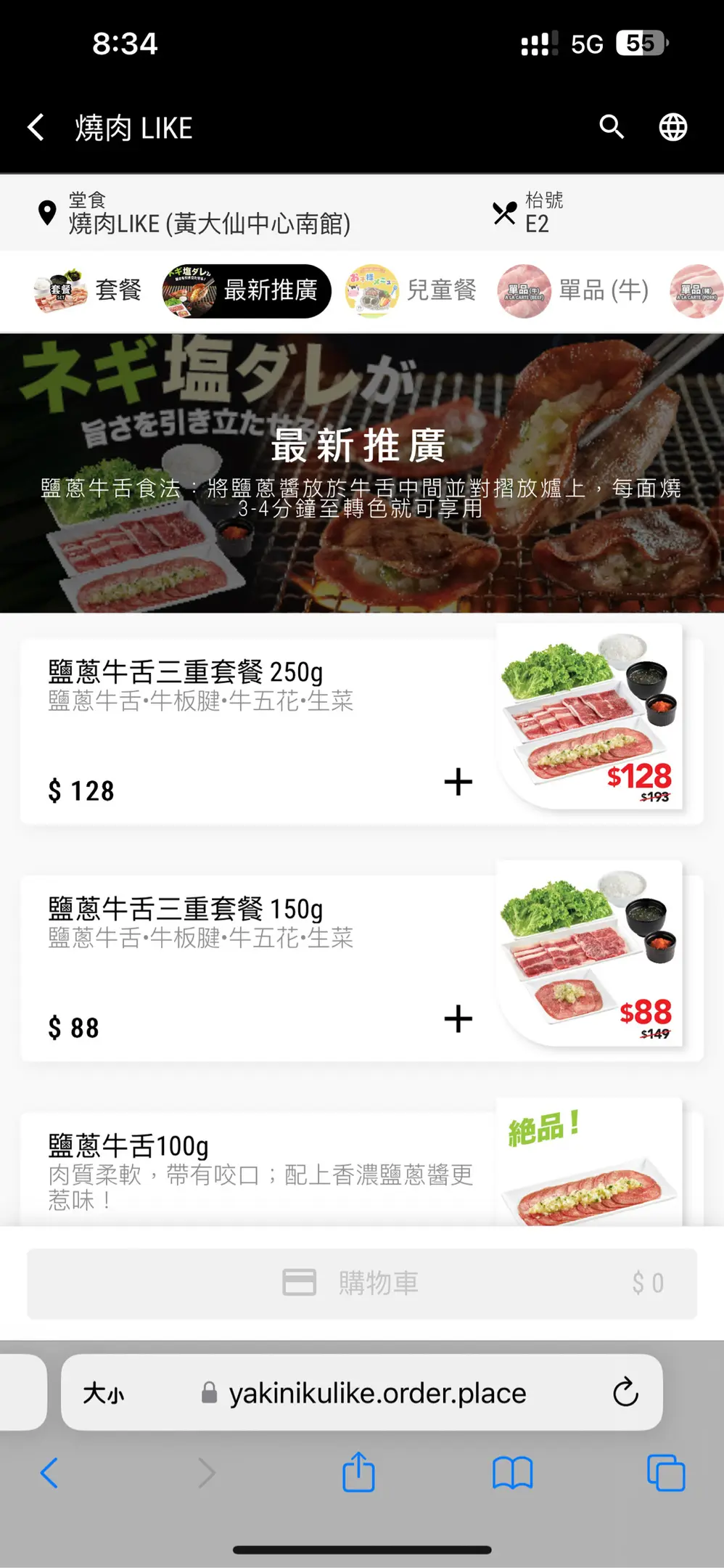This screenshot has width=724, height=1568.
Task: Open the 大小 page settings in Safari
Action: click(104, 1392)
